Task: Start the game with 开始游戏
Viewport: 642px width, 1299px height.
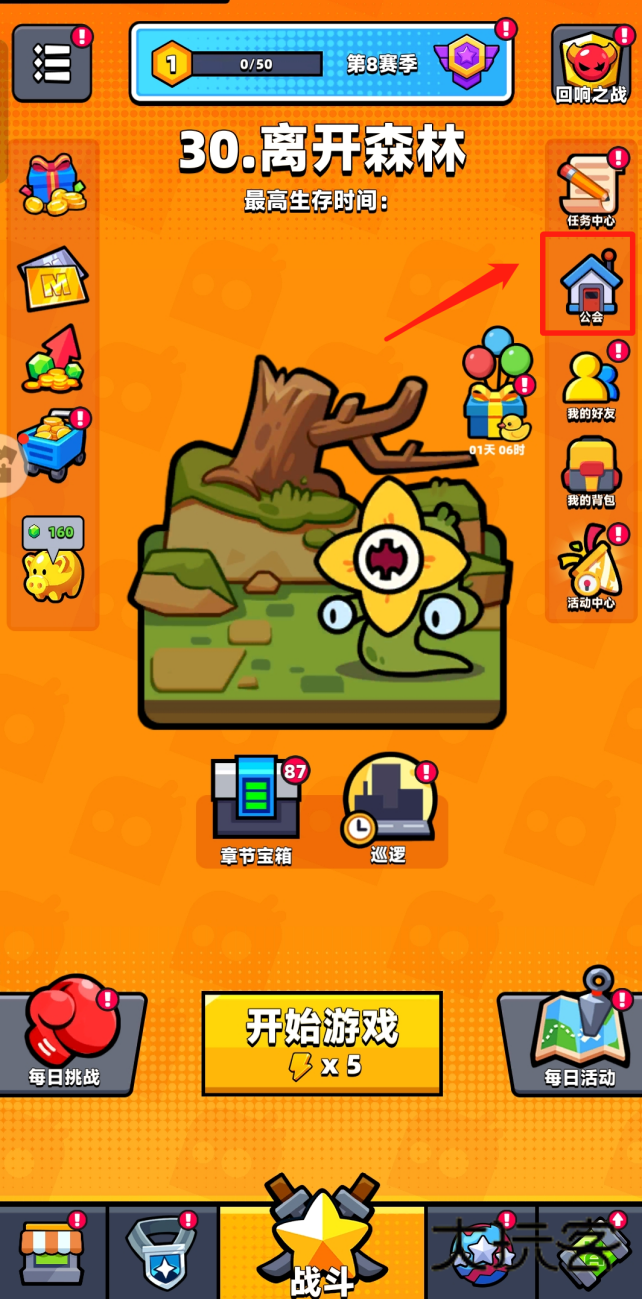Action: click(x=322, y=1043)
